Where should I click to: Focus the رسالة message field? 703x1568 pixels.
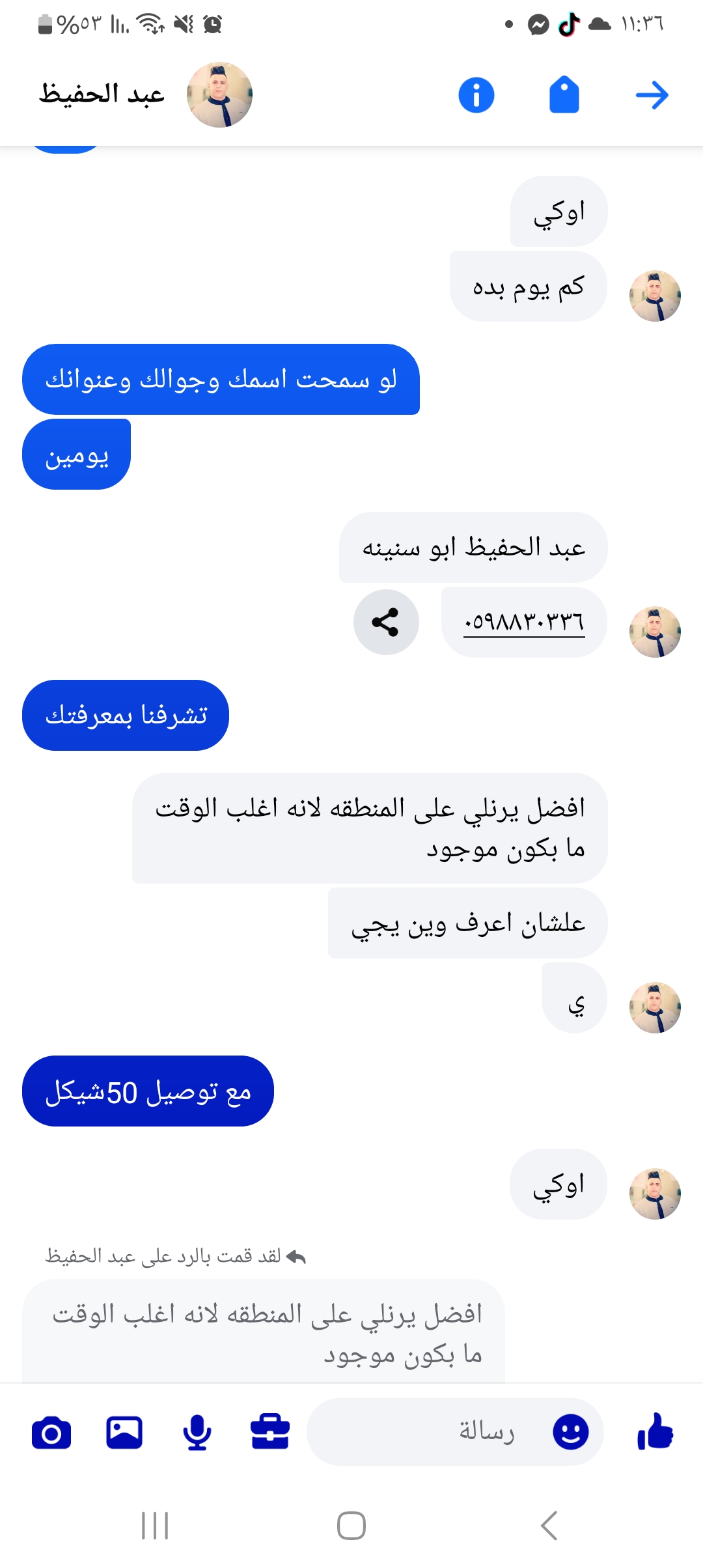443,1432
